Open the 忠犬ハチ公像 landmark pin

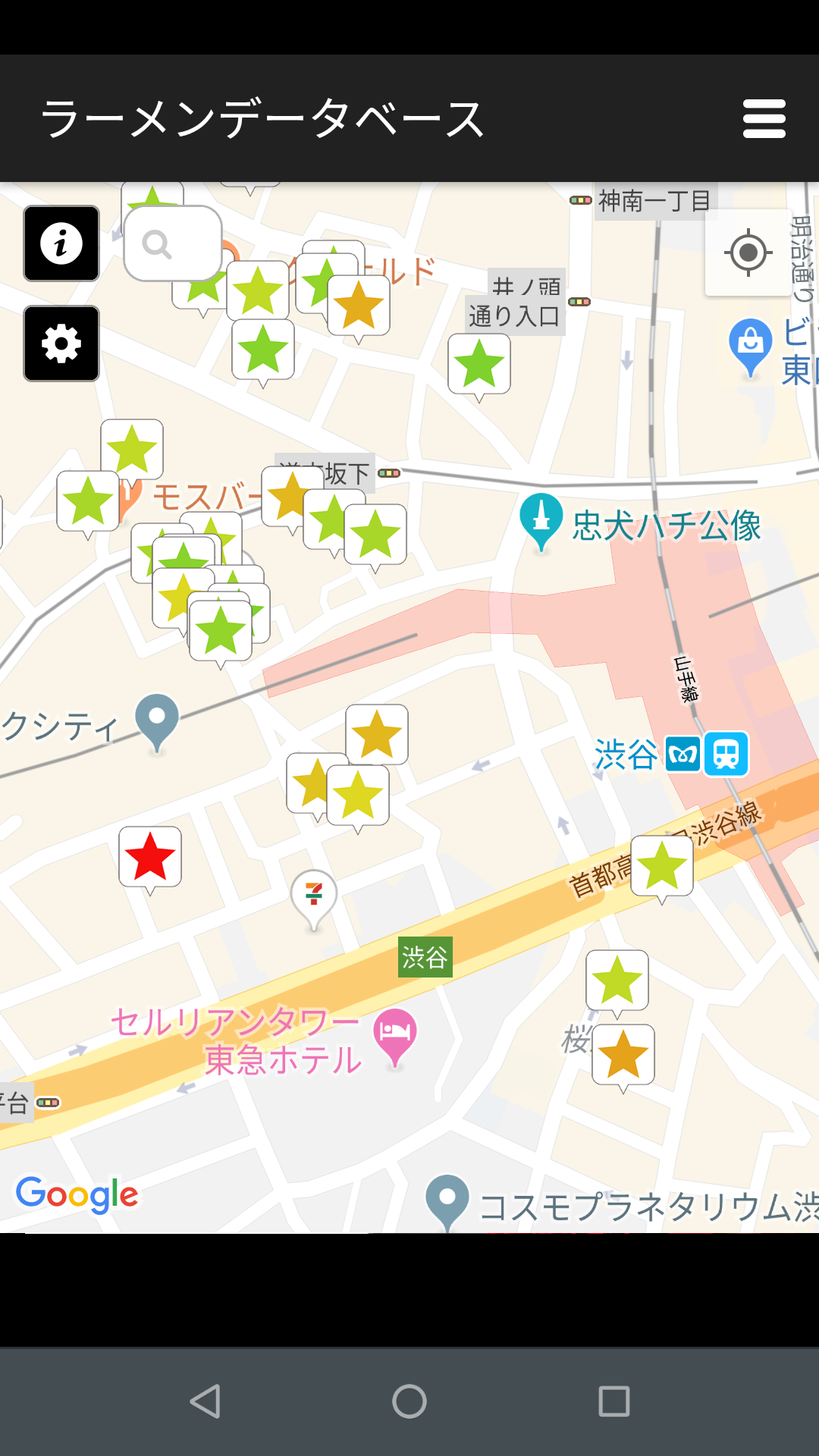[x=541, y=521]
